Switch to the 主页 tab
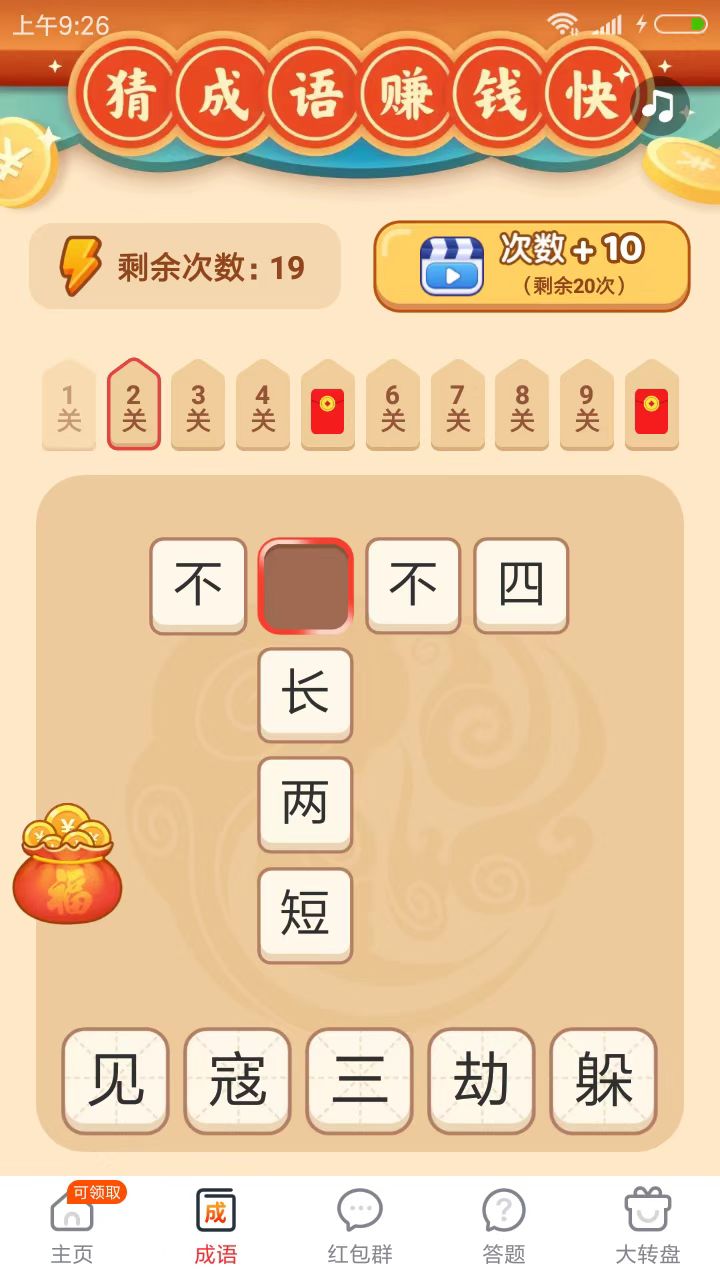The width and height of the screenshot is (720, 1280). pos(72,1225)
